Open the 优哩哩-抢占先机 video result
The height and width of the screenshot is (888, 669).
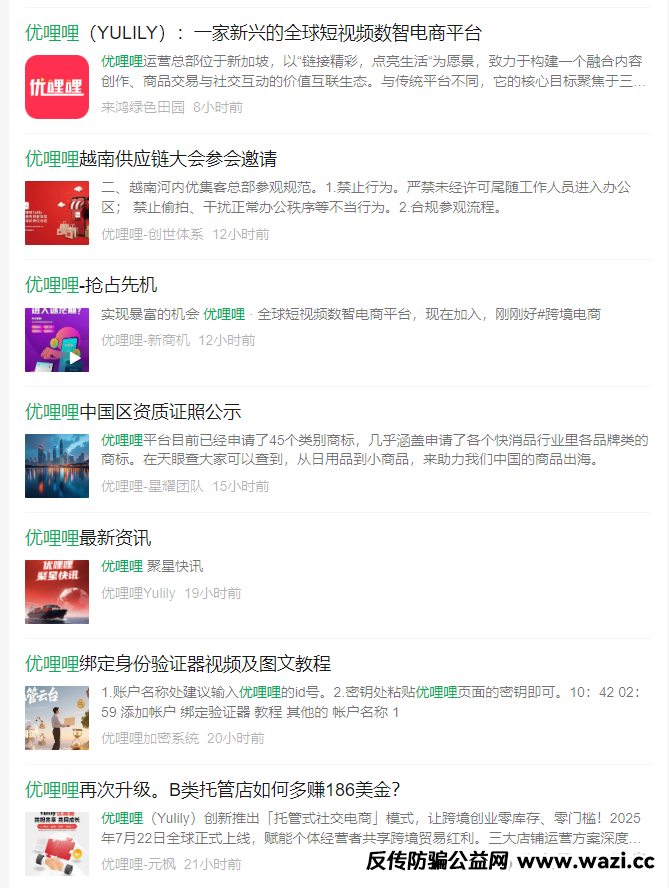click(x=91, y=285)
